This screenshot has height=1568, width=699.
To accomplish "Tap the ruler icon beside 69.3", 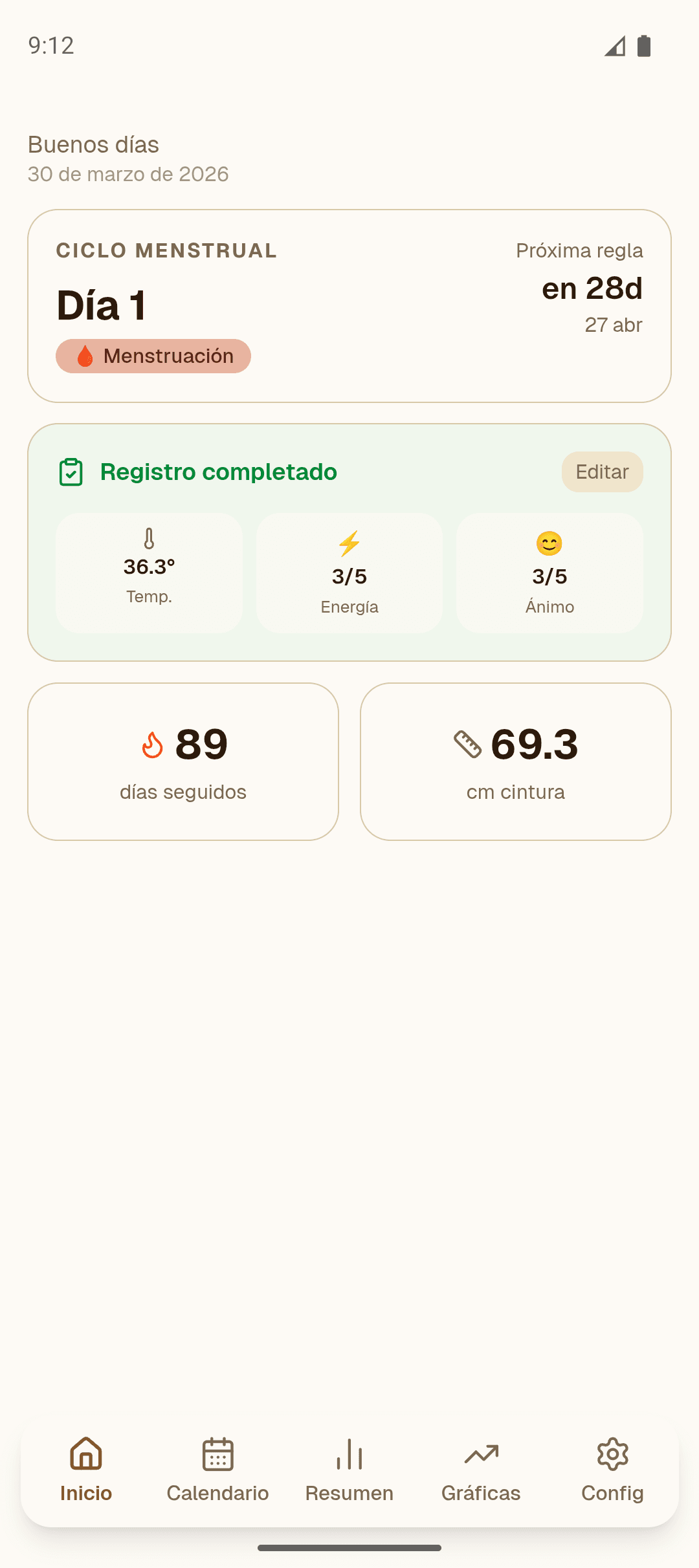I will (x=468, y=745).
